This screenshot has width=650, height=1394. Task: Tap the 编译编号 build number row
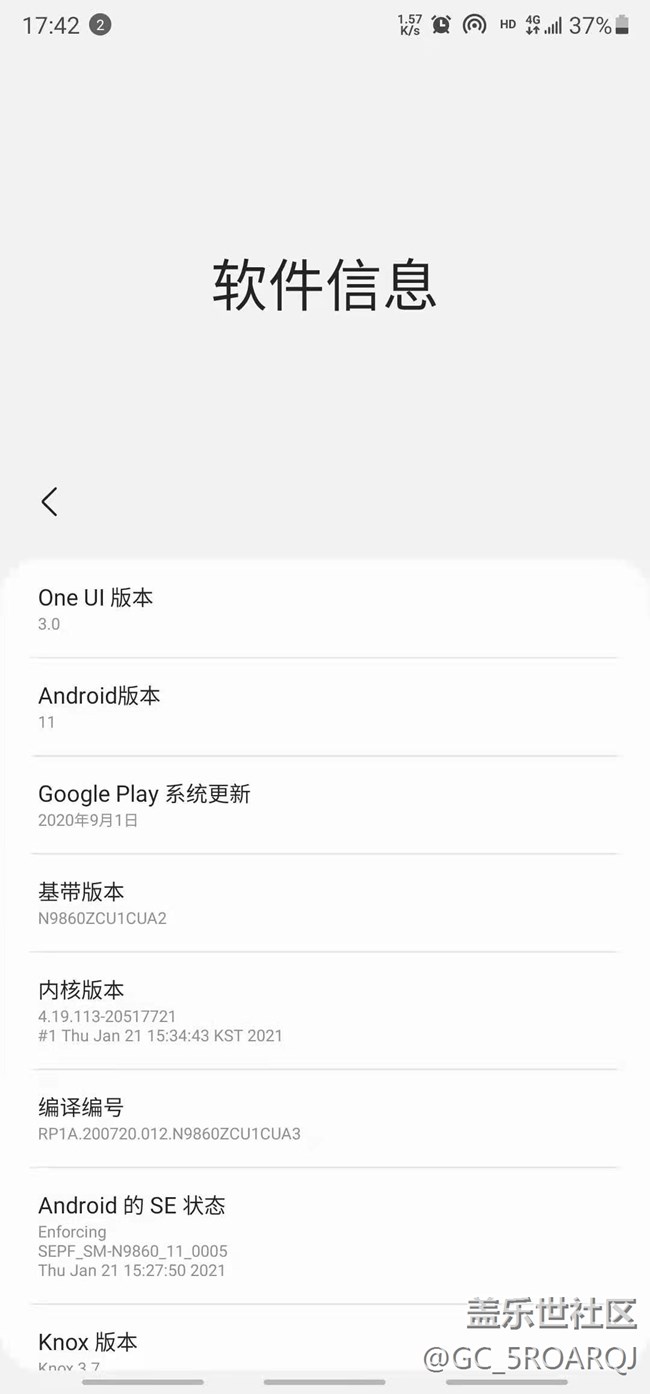(325, 1118)
